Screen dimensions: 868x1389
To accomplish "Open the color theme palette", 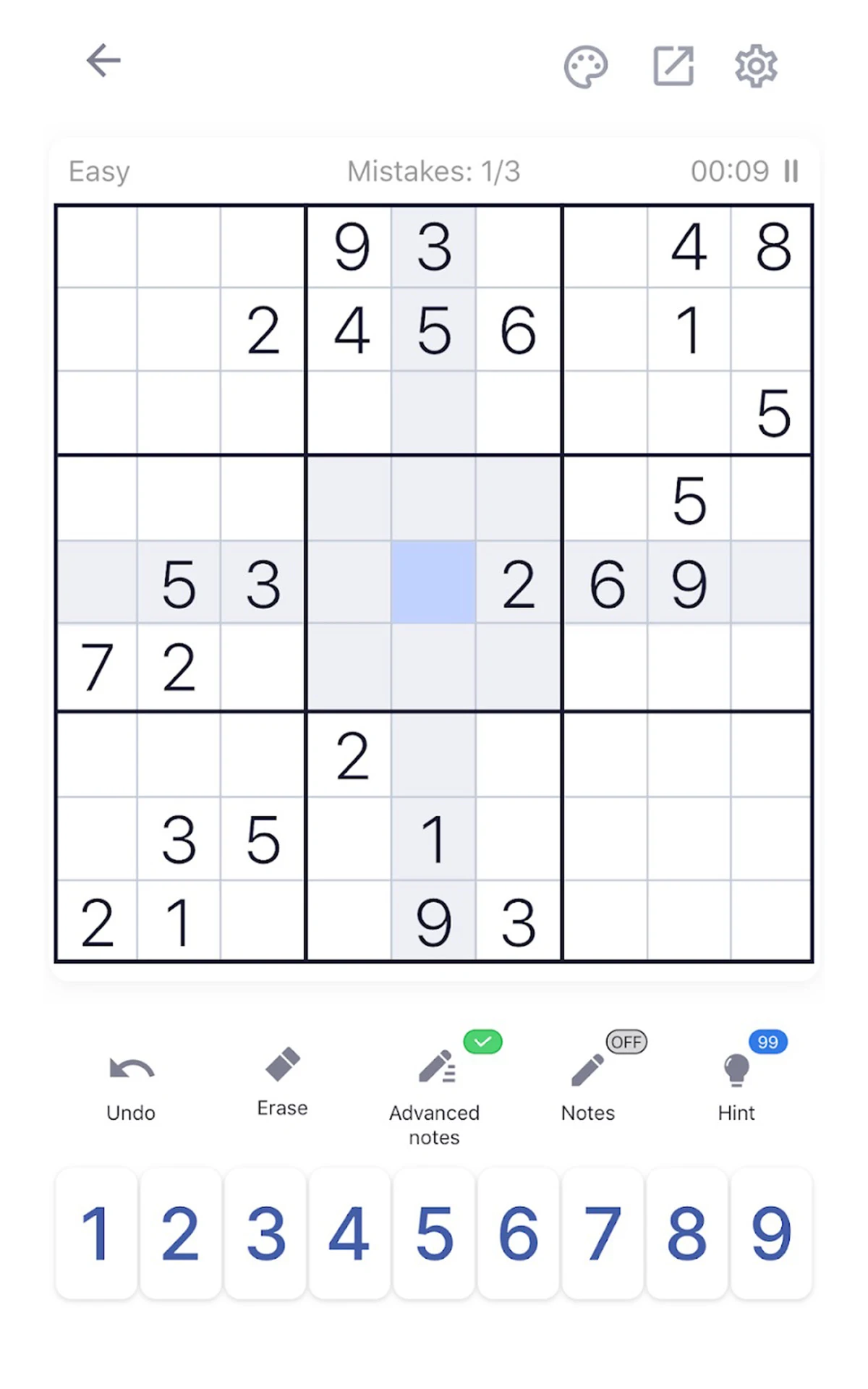I will pyautogui.click(x=586, y=67).
